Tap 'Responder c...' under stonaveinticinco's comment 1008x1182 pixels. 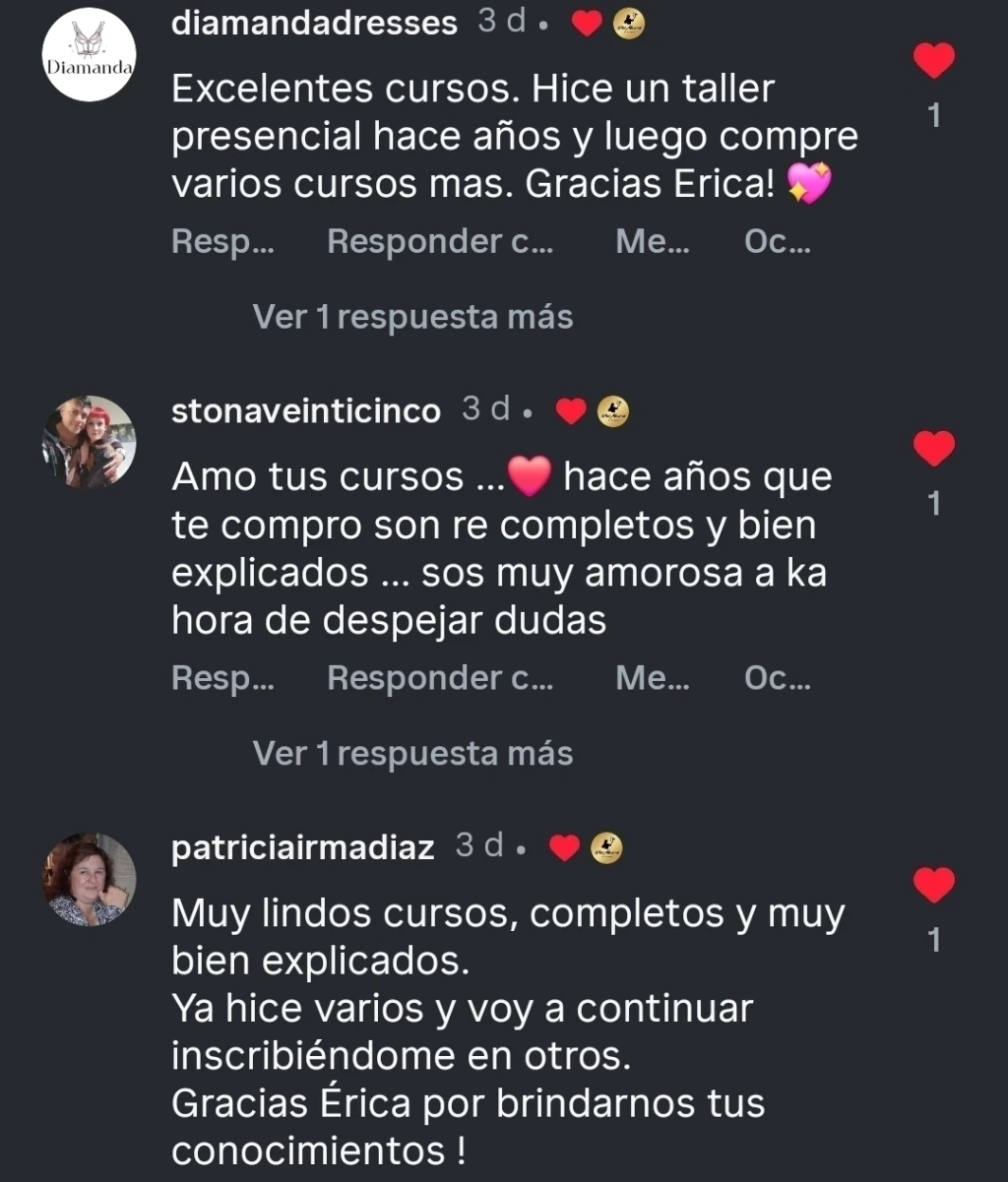coord(440,678)
